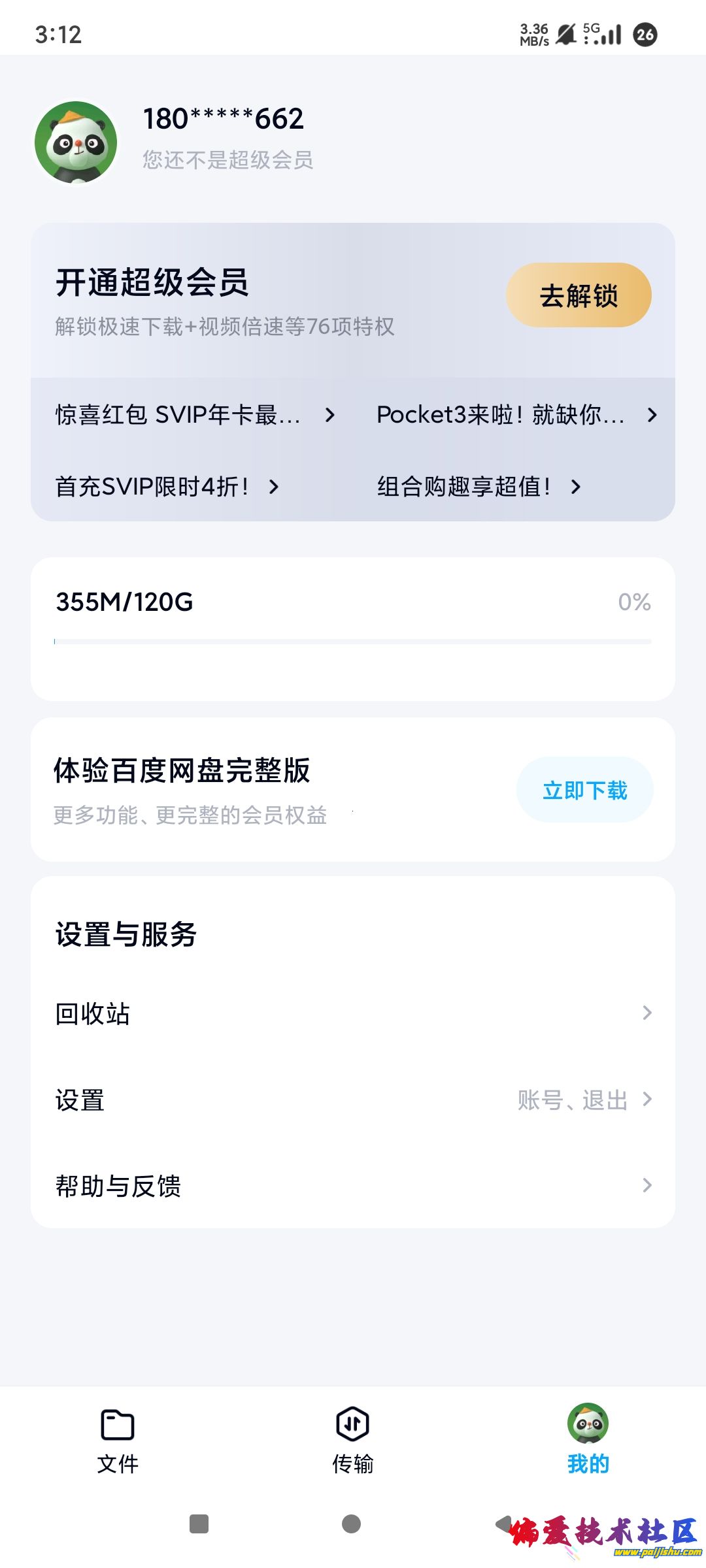Expand the 组合购趣享超值 promotion

(477, 486)
